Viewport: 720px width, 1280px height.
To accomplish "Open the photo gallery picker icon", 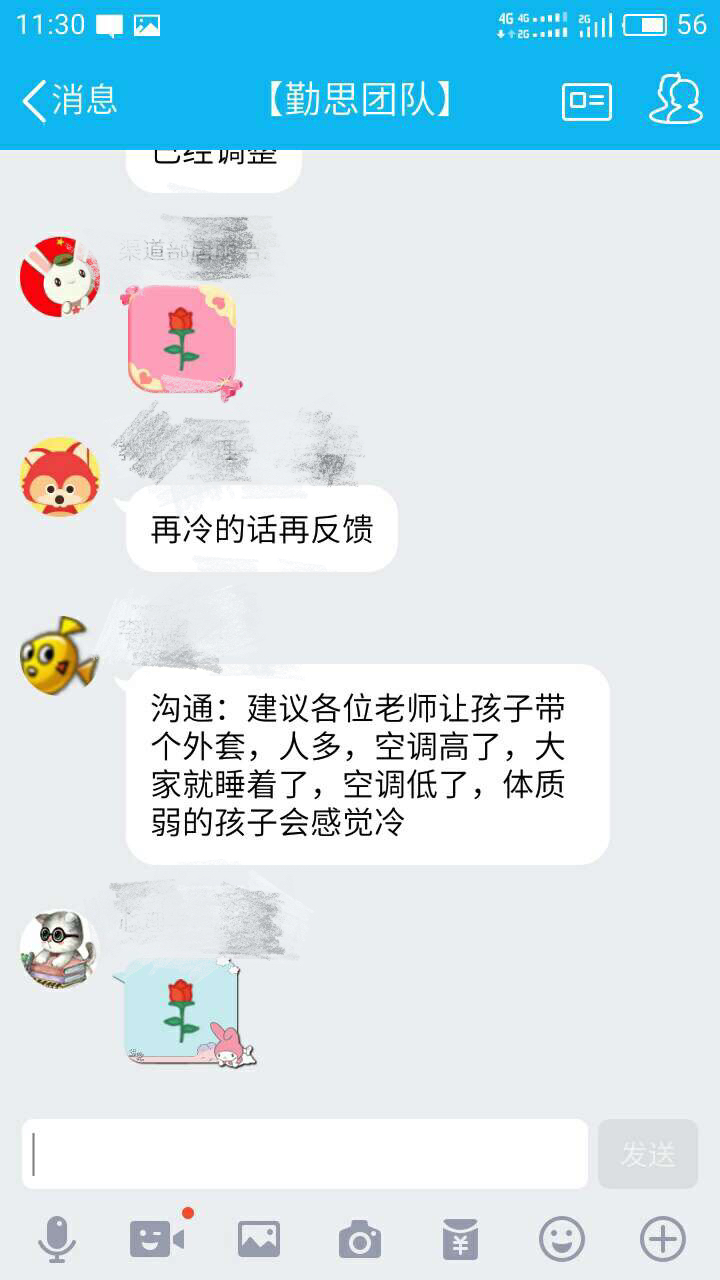I will point(259,1240).
